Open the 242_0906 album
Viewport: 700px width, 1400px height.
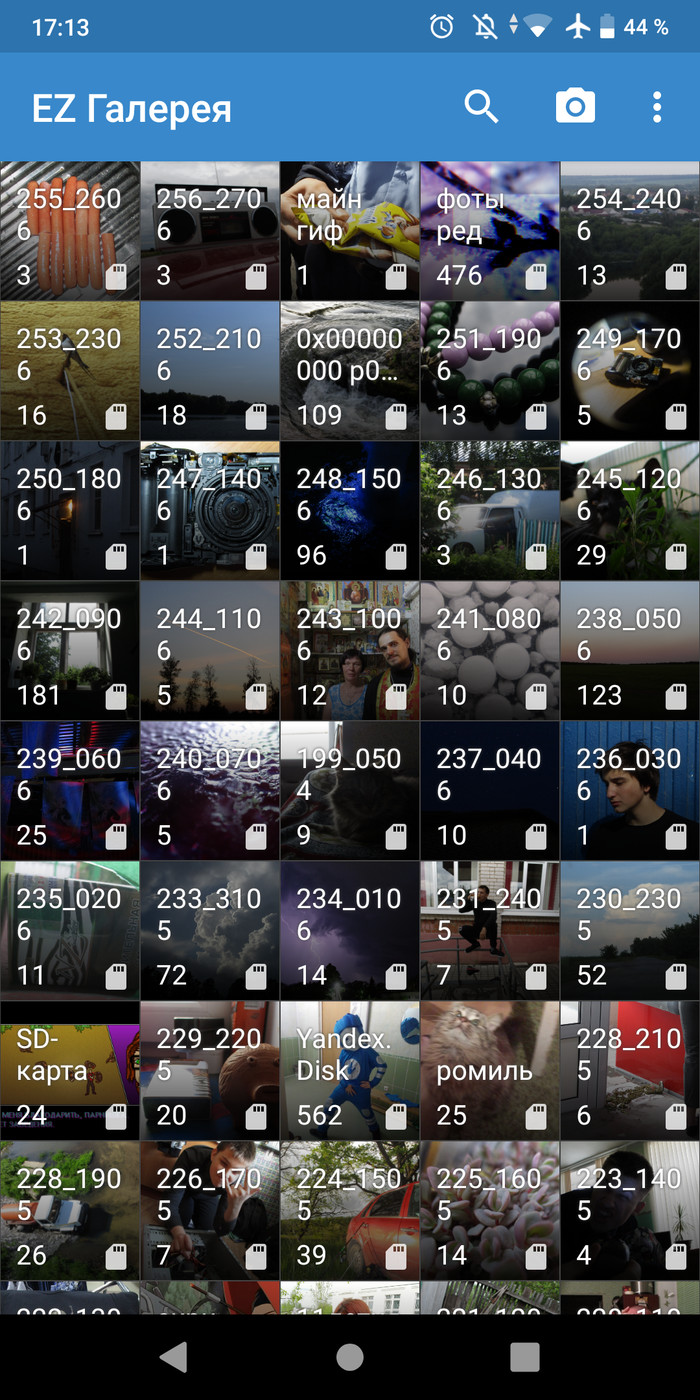tap(70, 651)
